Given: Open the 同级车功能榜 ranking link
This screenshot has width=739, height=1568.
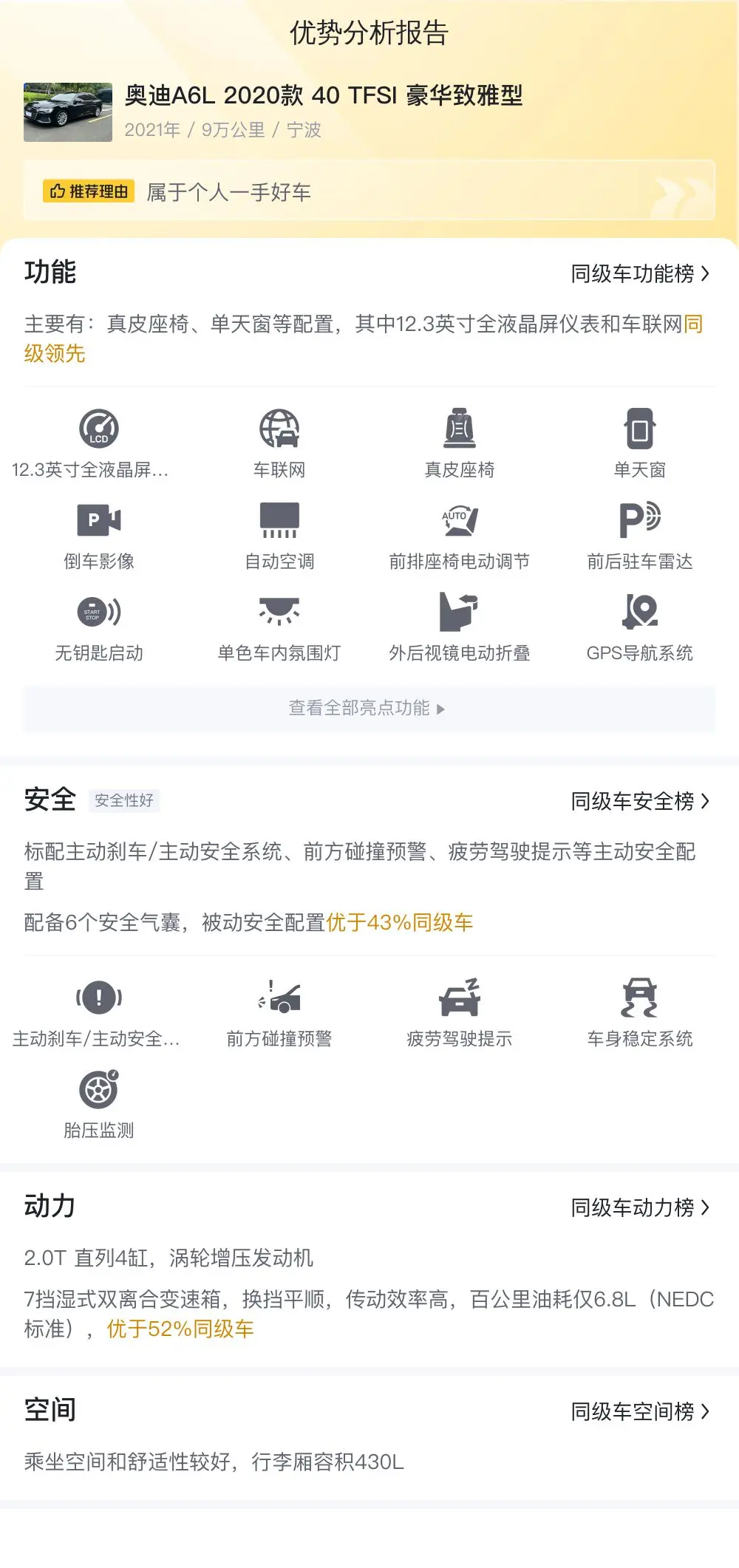Looking at the screenshot, I should tap(640, 274).
